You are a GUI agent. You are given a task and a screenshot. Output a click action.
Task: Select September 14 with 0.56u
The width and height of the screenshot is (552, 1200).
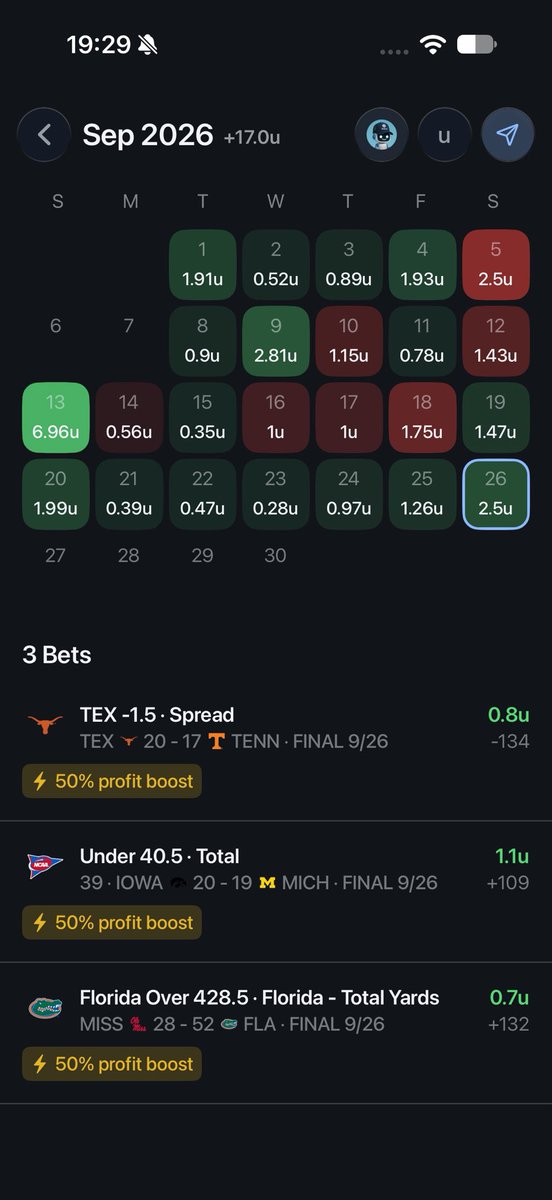(129, 419)
